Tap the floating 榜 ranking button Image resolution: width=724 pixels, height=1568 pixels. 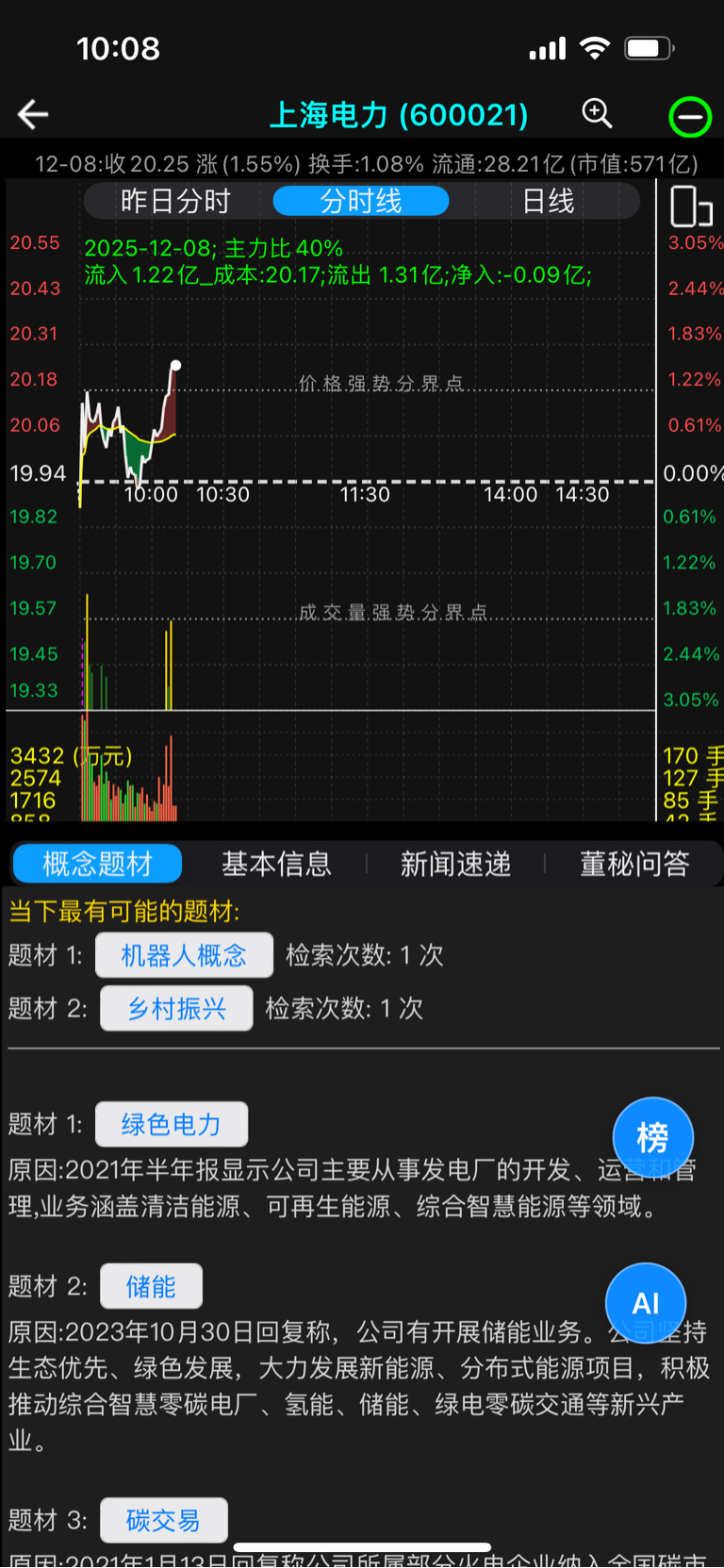652,1137
